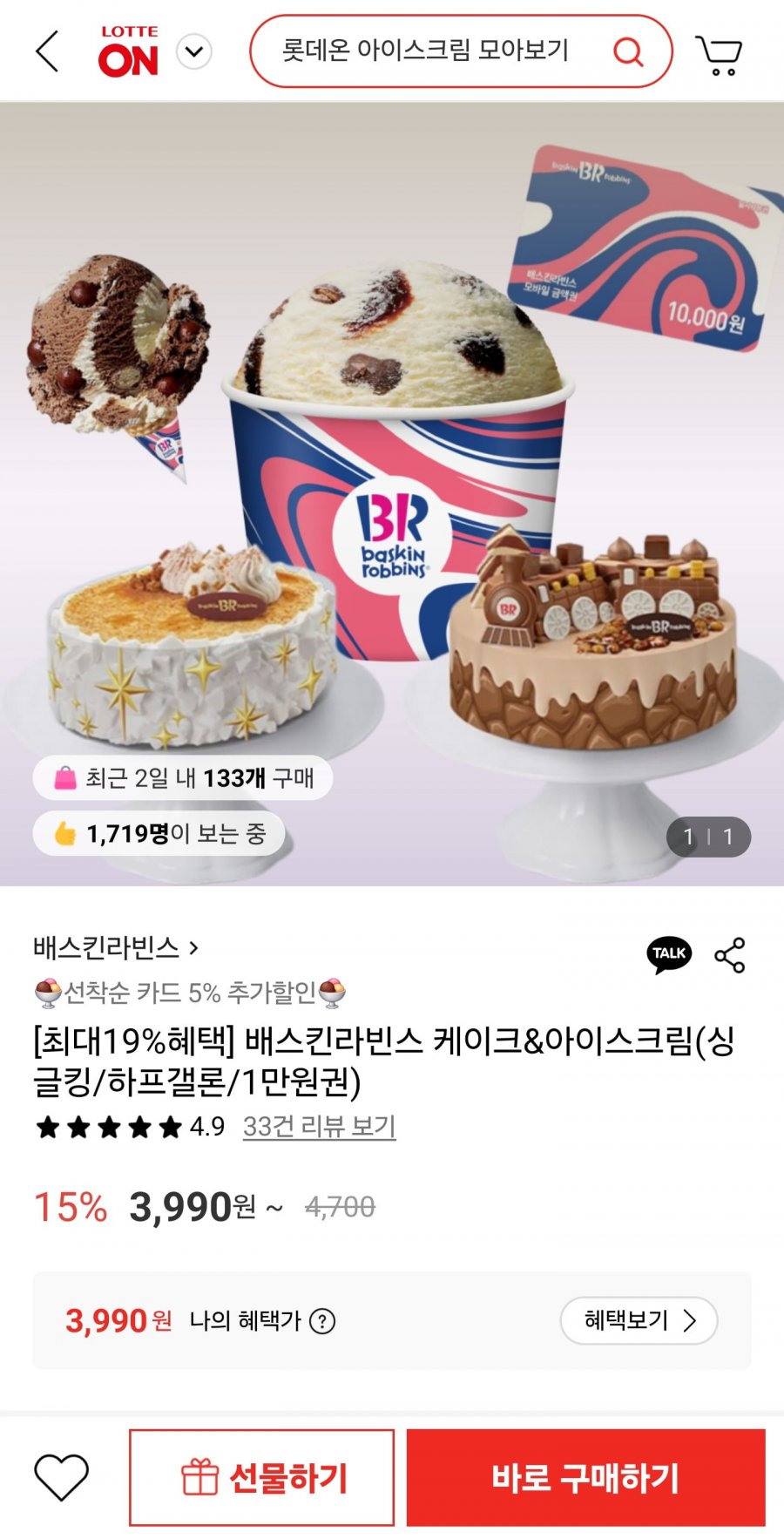
Task: Open the shopping cart
Action: tap(719, 53)
